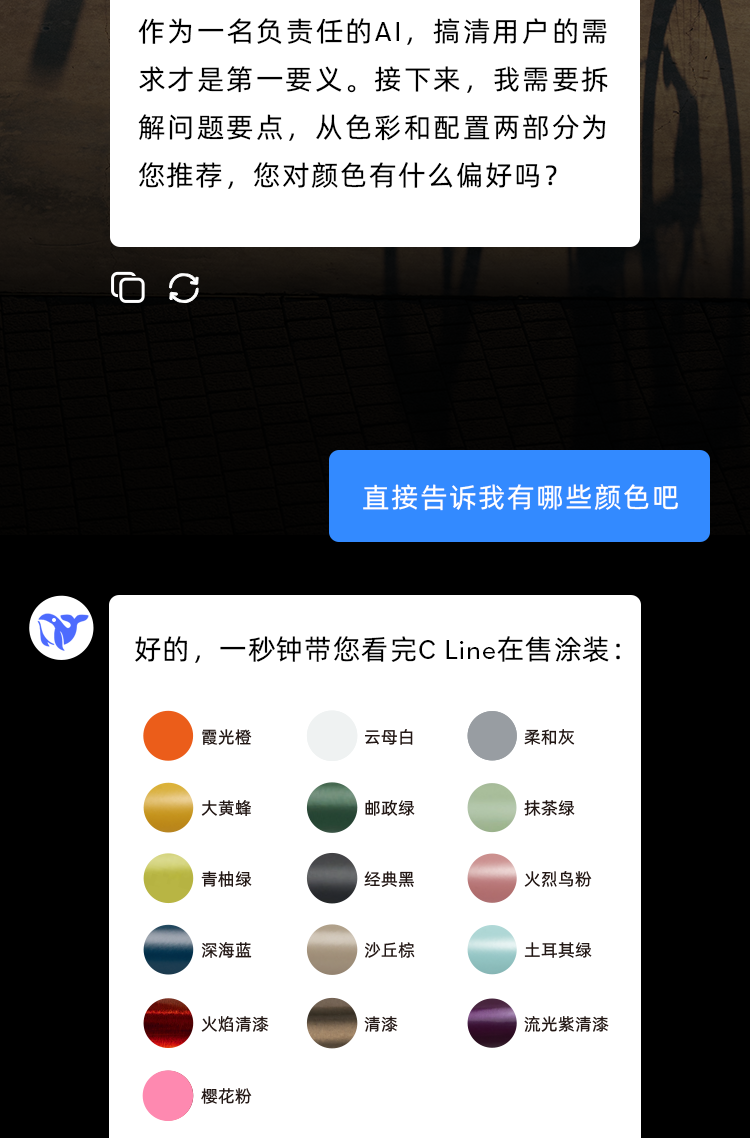Pick the 柔和灰 swatch

pos(492,736)
